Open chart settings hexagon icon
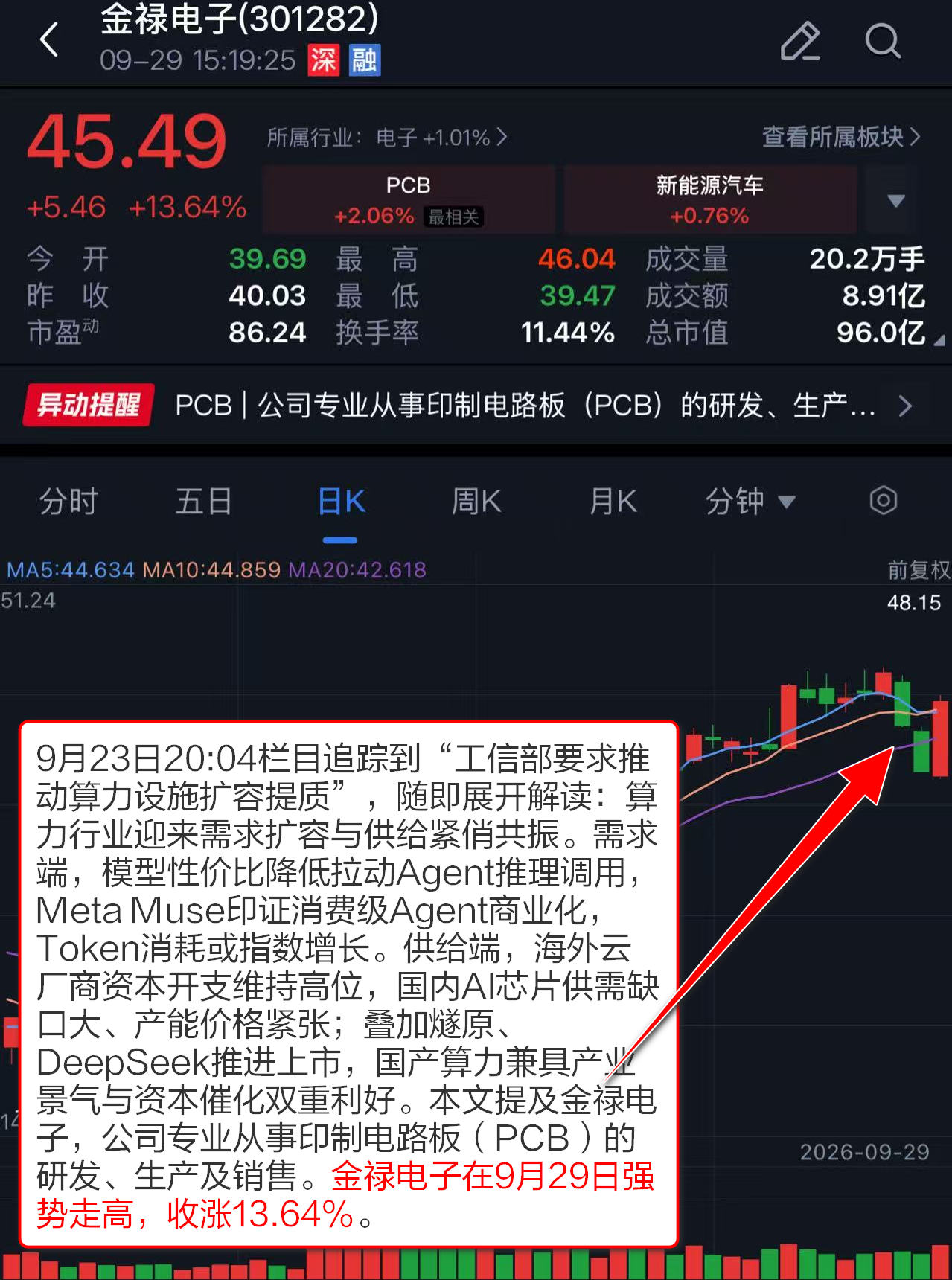 pos(884,501)
